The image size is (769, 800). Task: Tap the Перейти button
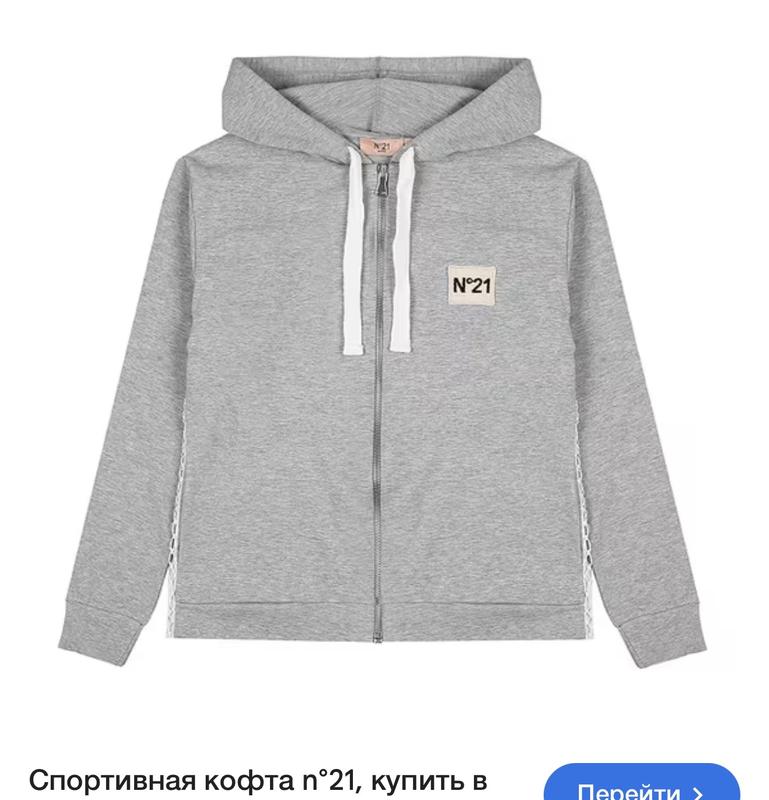point(641,787)
